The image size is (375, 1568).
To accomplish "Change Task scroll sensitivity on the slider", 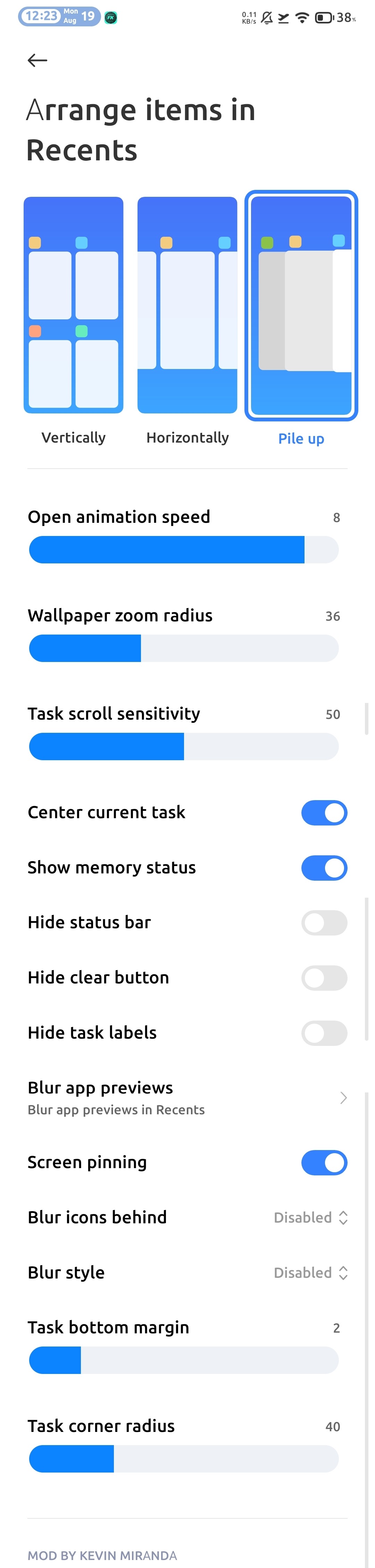I will pyautogui.click(x=183, y=746).
